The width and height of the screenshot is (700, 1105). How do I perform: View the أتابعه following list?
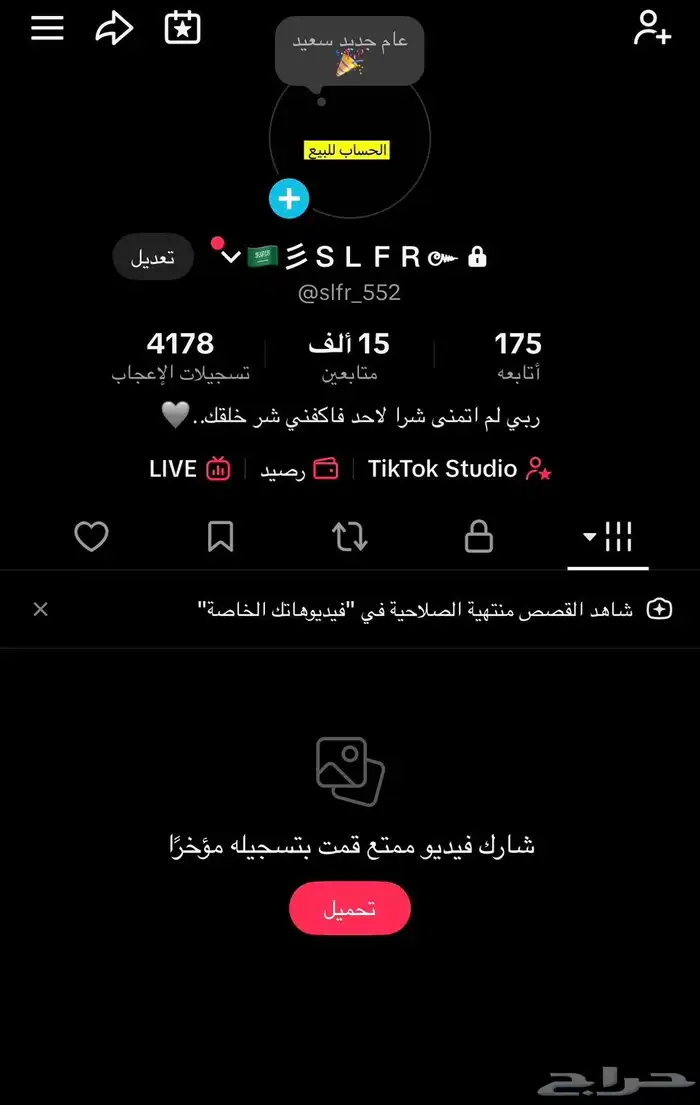pos(518,356)
